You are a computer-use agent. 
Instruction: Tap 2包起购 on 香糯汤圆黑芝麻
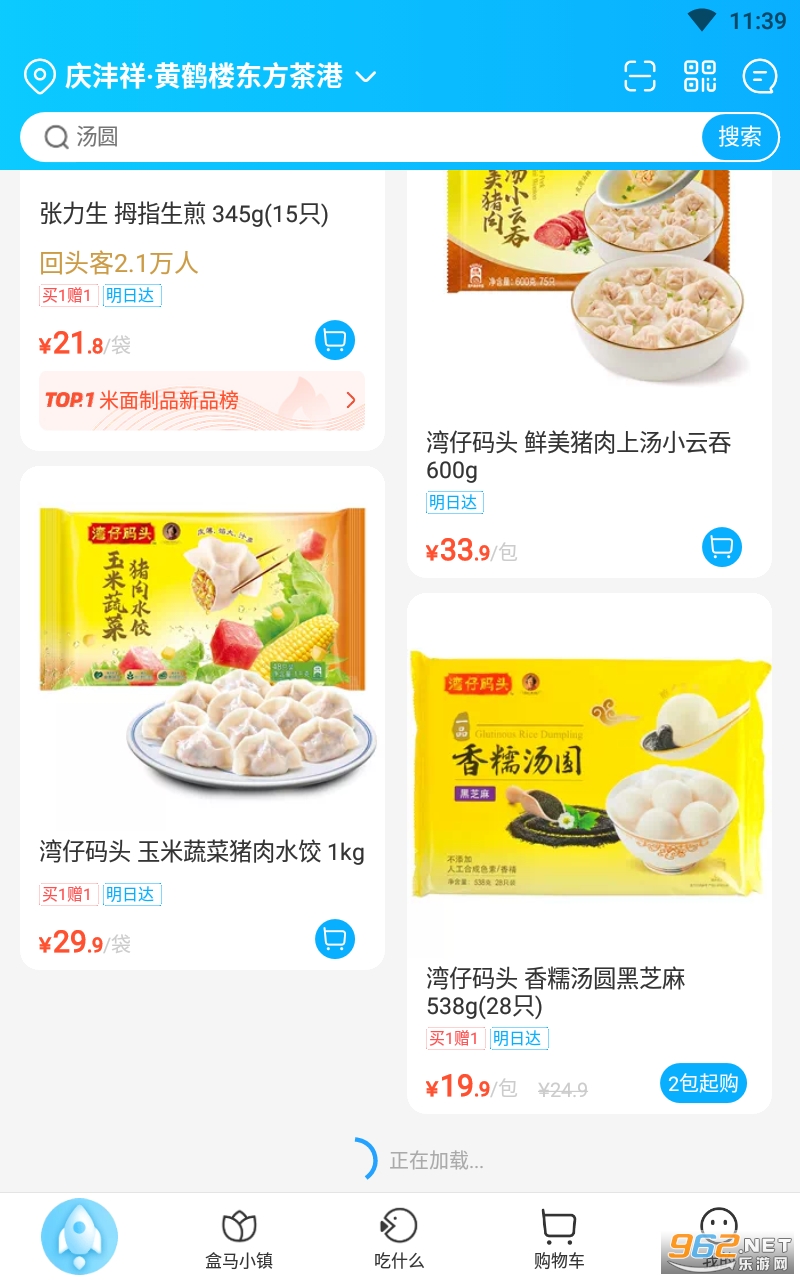(703, 1083)
